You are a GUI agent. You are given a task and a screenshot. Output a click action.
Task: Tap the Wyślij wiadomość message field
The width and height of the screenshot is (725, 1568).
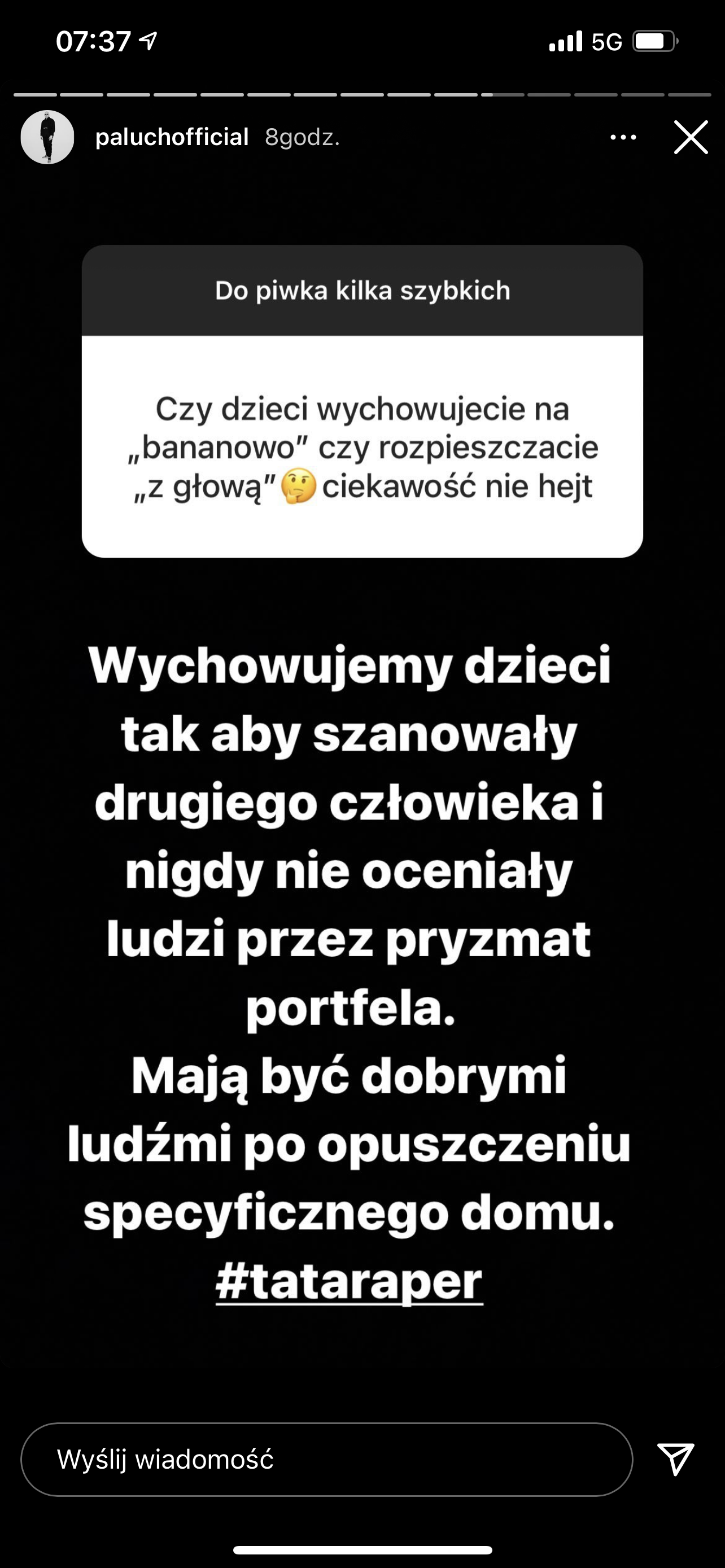pos(327,1459)
